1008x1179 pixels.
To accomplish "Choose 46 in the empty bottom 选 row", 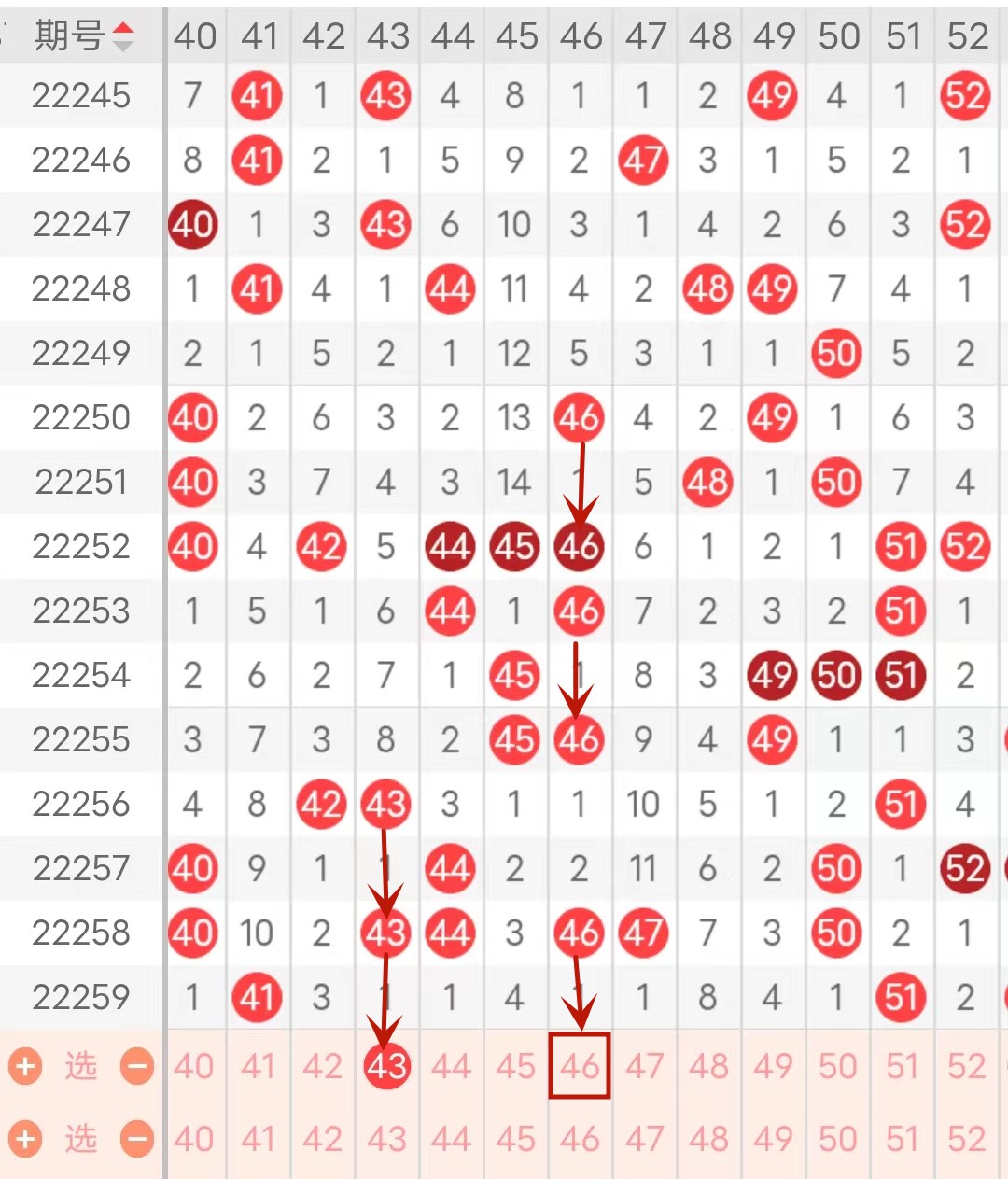I will coord(580,1139).
